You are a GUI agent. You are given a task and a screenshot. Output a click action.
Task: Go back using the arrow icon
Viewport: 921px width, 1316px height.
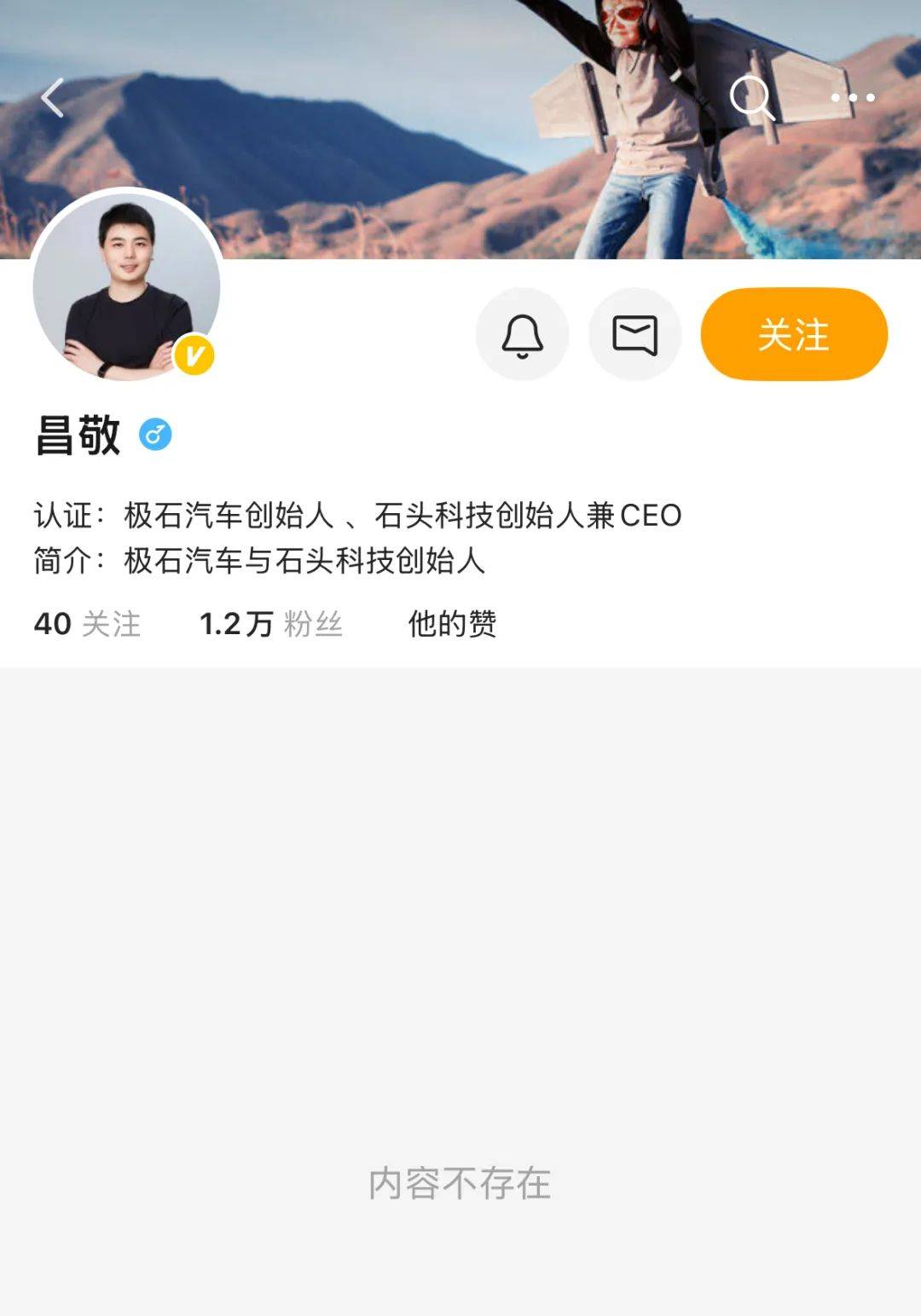click(x=53, y=98)
